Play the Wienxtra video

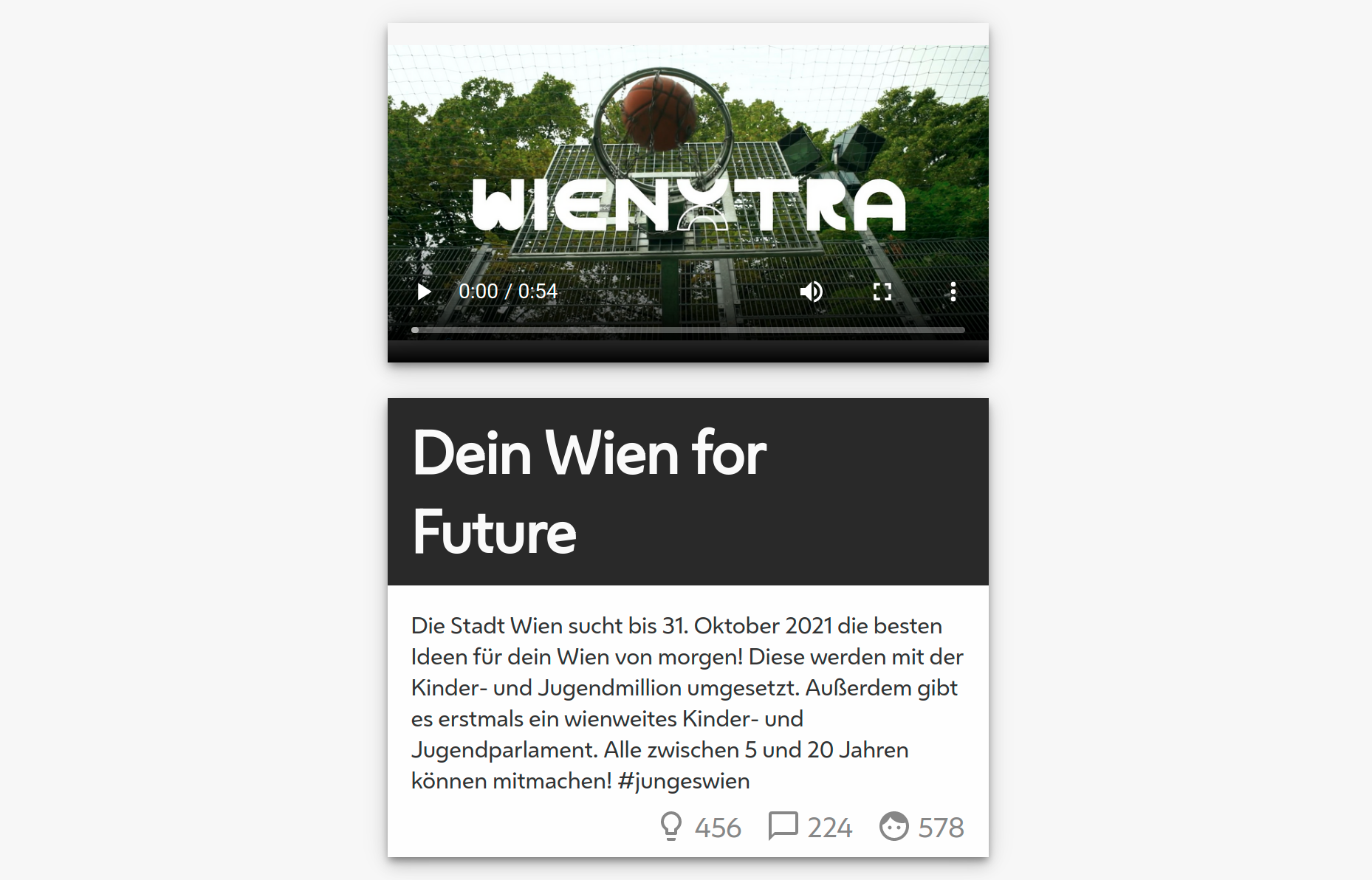(x=424, y=292)
